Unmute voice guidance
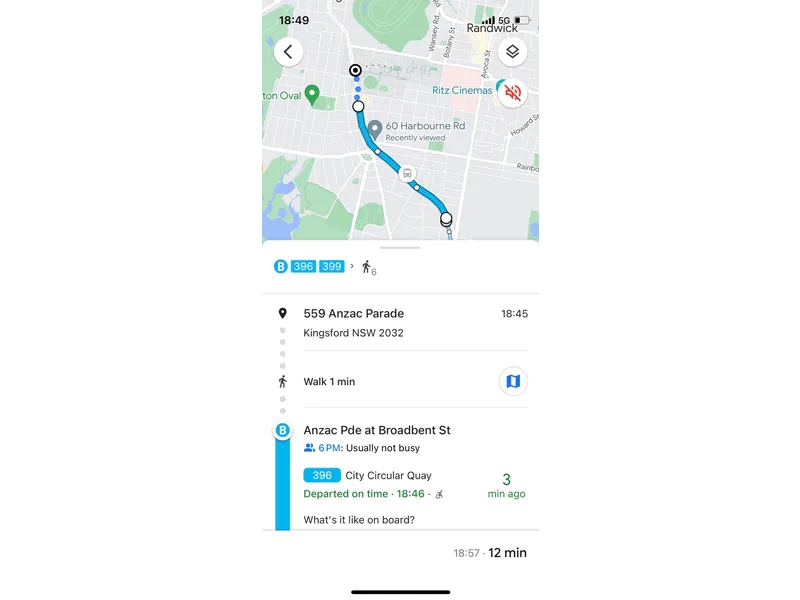Image resolution: width=800 pixels, height=600 pixels. [x=512, y=93]
